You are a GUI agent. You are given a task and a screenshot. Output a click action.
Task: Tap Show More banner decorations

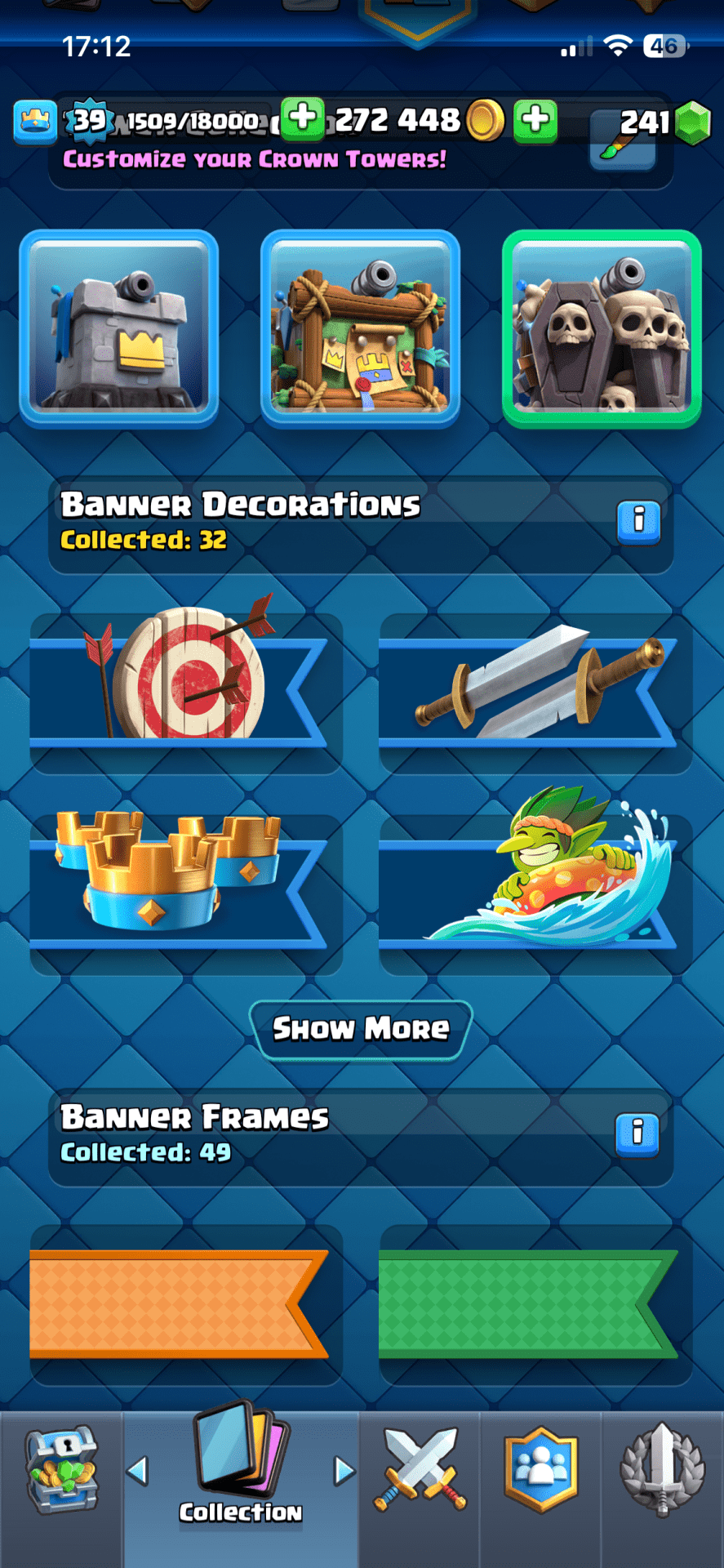point(361,1029)
